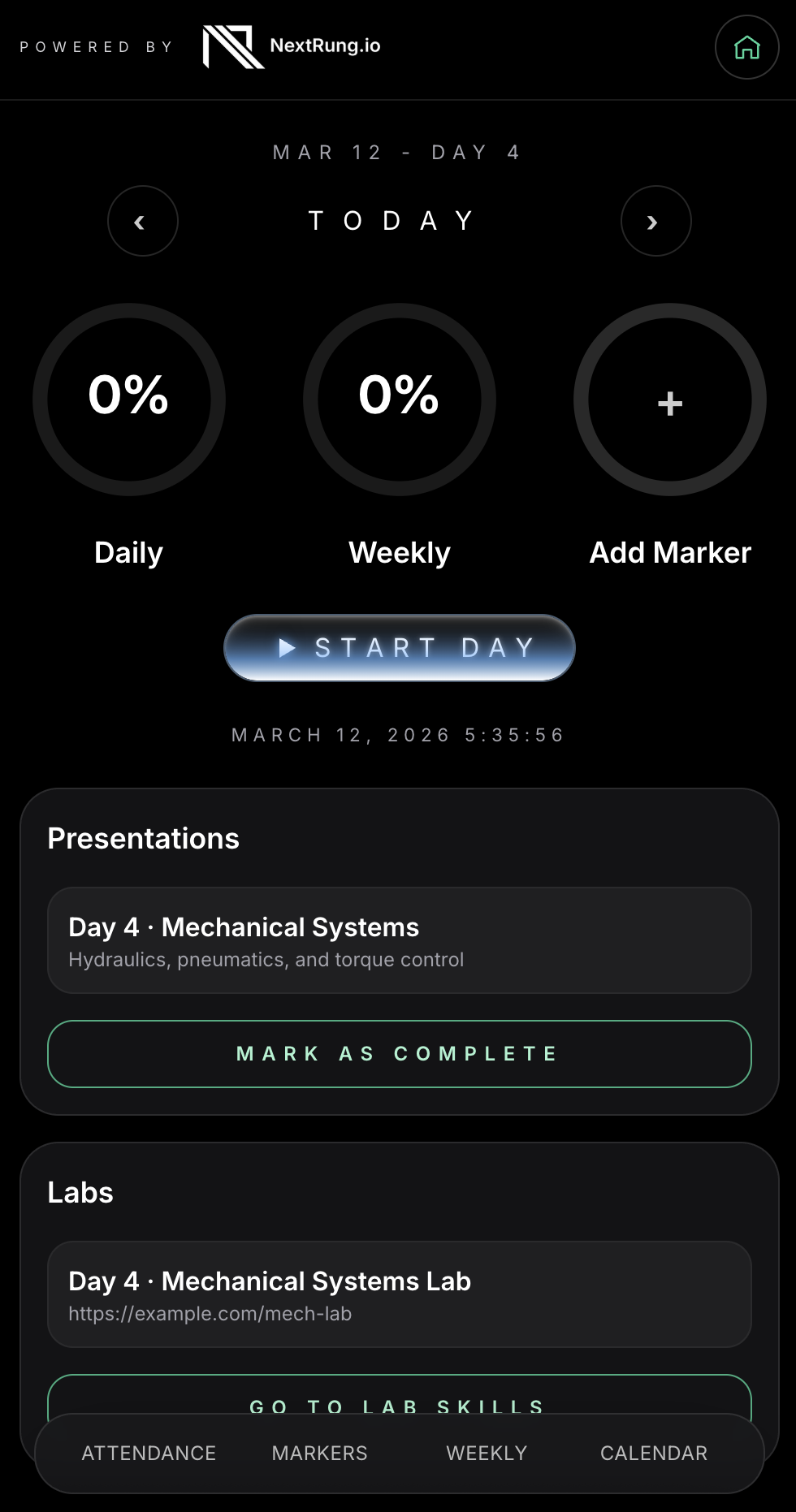Viewport: 796px width, 1512px height.
Task: Click the NextRung.io logo
Action: coord(292,47)
